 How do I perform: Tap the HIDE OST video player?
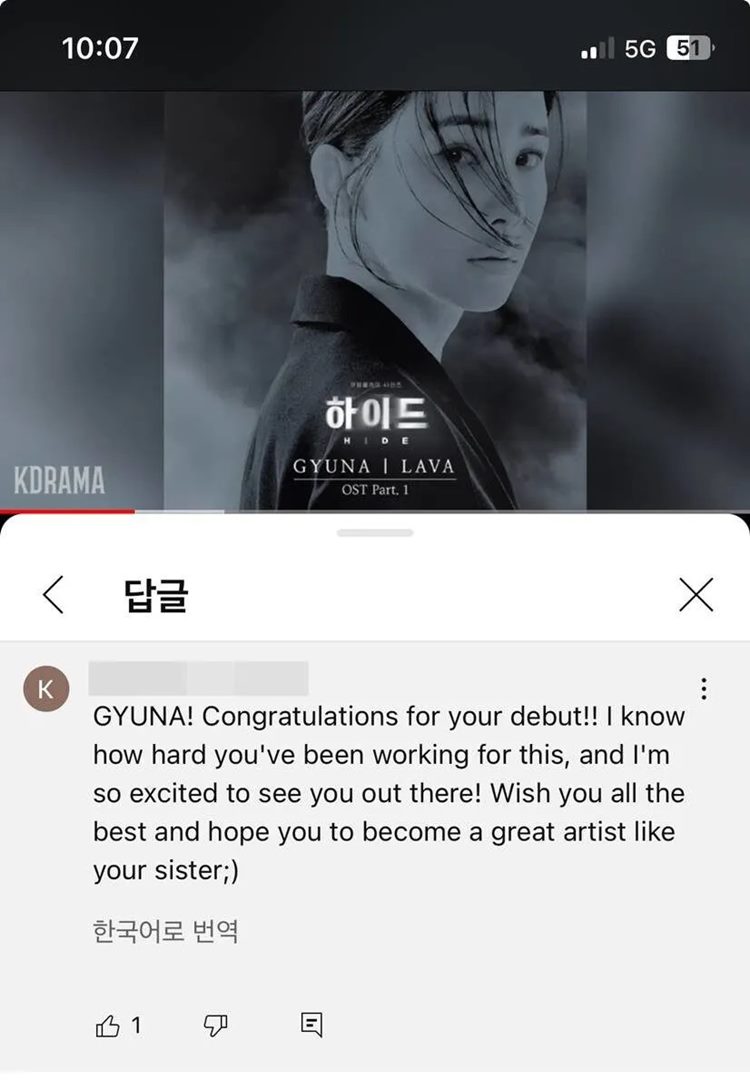coord(375,300)
